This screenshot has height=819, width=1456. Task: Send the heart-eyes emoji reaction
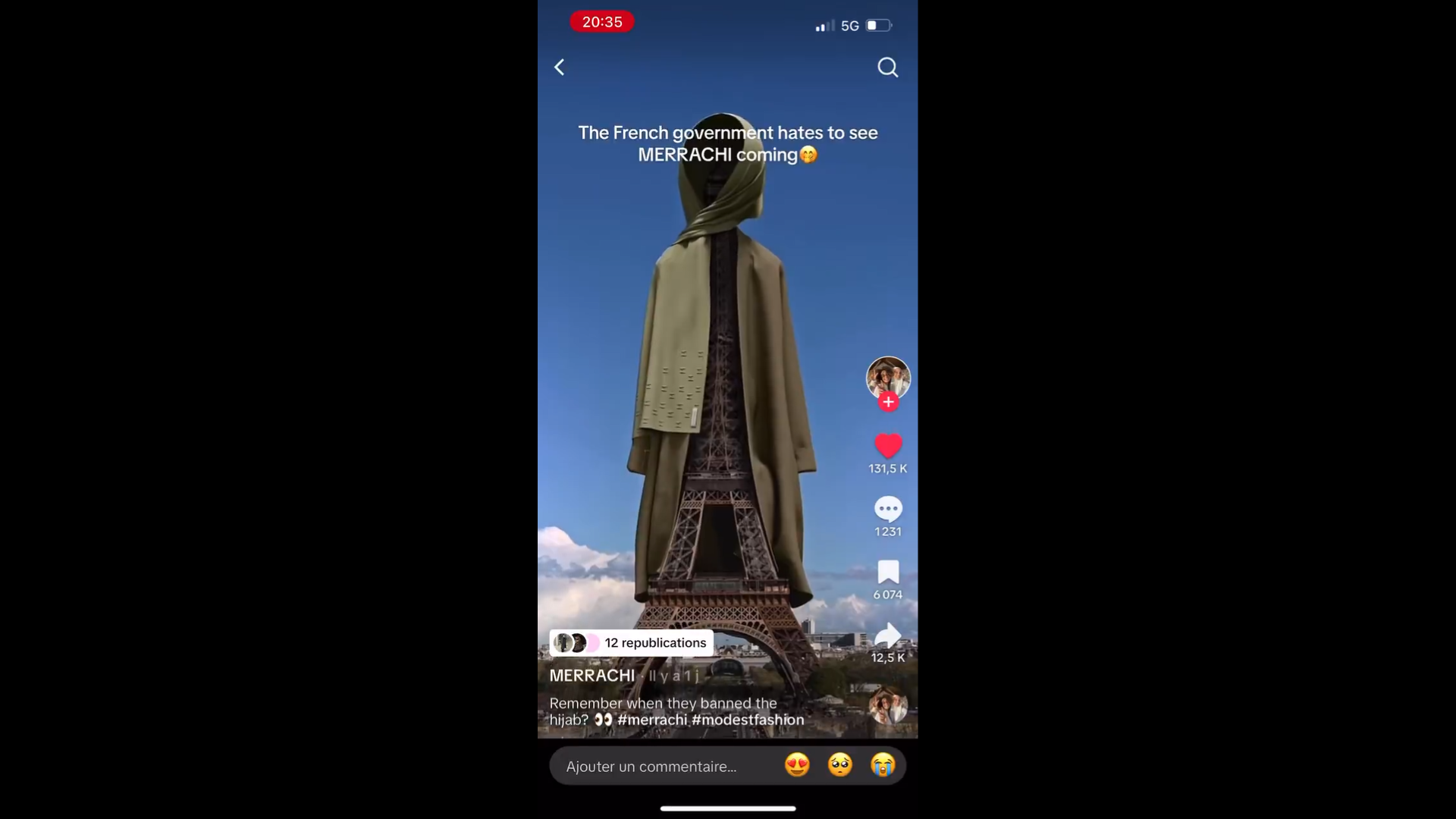797,765
